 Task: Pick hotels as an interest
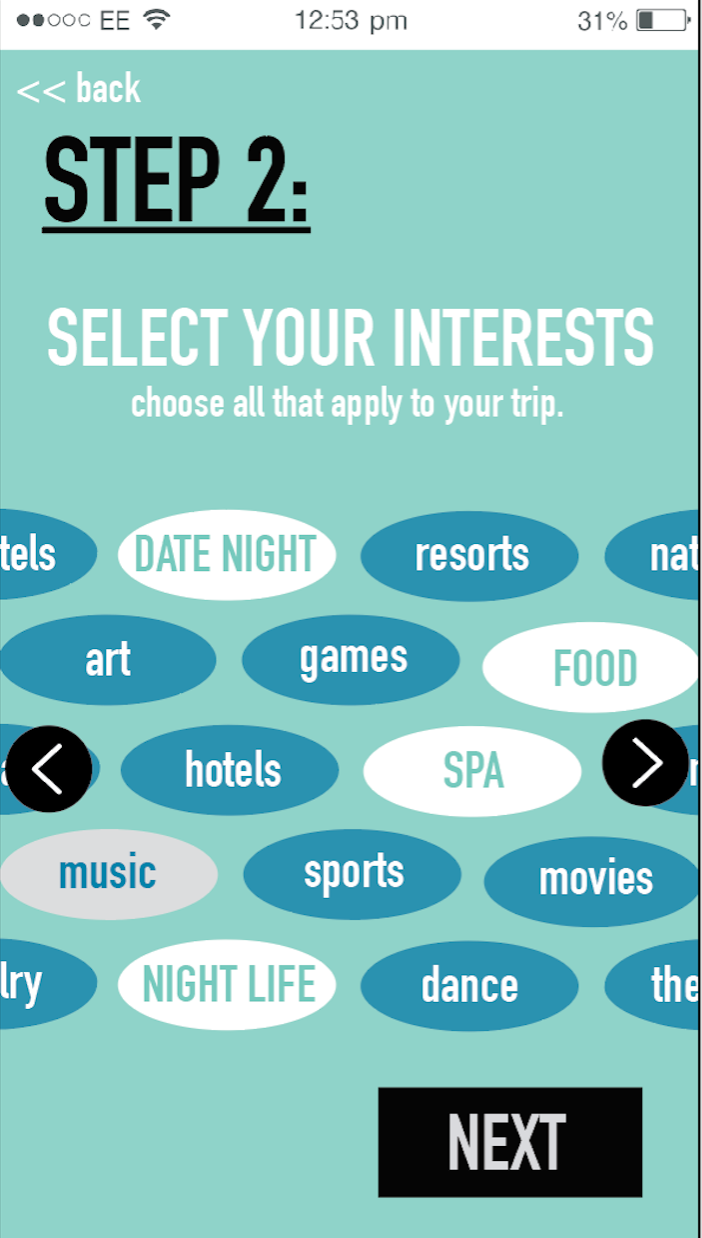pyautogui.click(x=231, y=770)
